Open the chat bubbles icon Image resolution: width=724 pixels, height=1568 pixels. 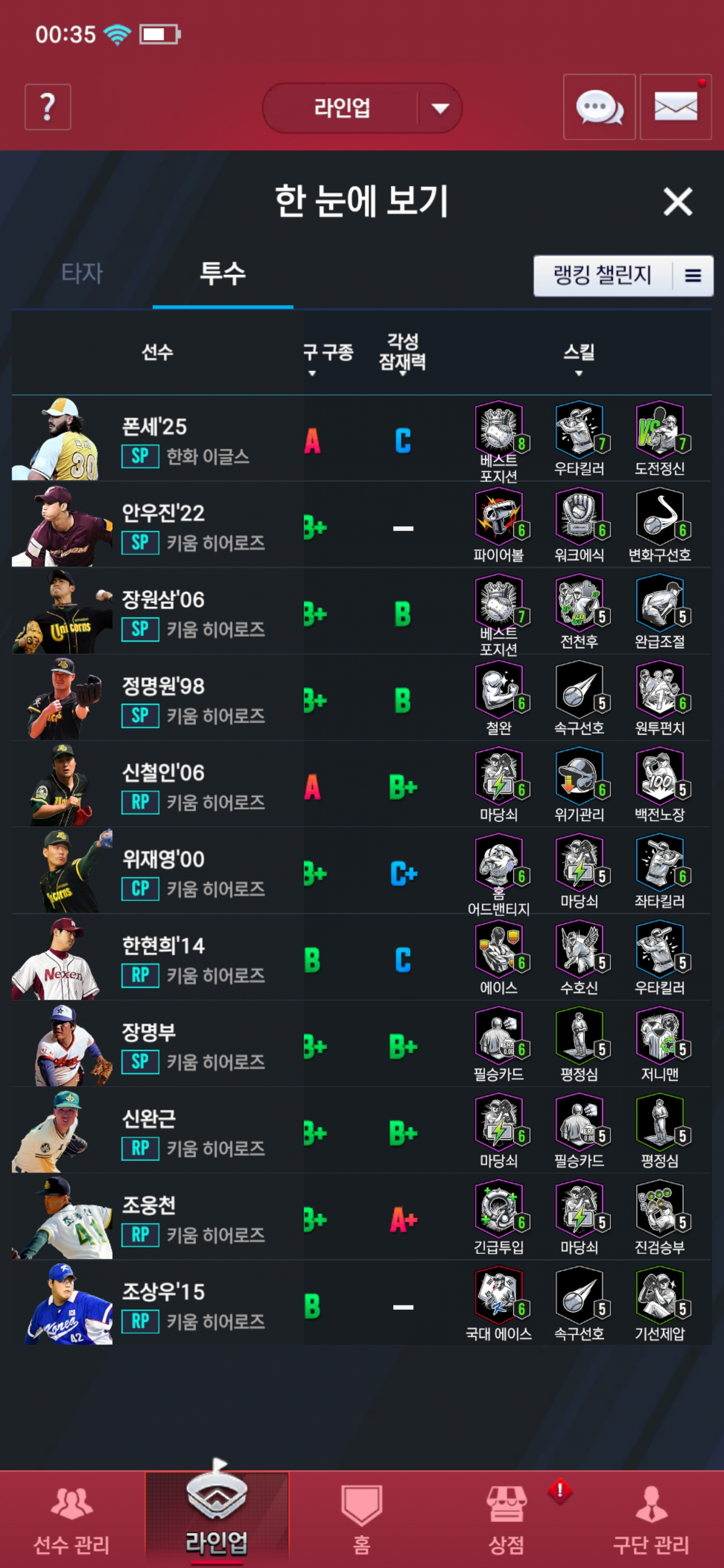click(x=599, y=107)
